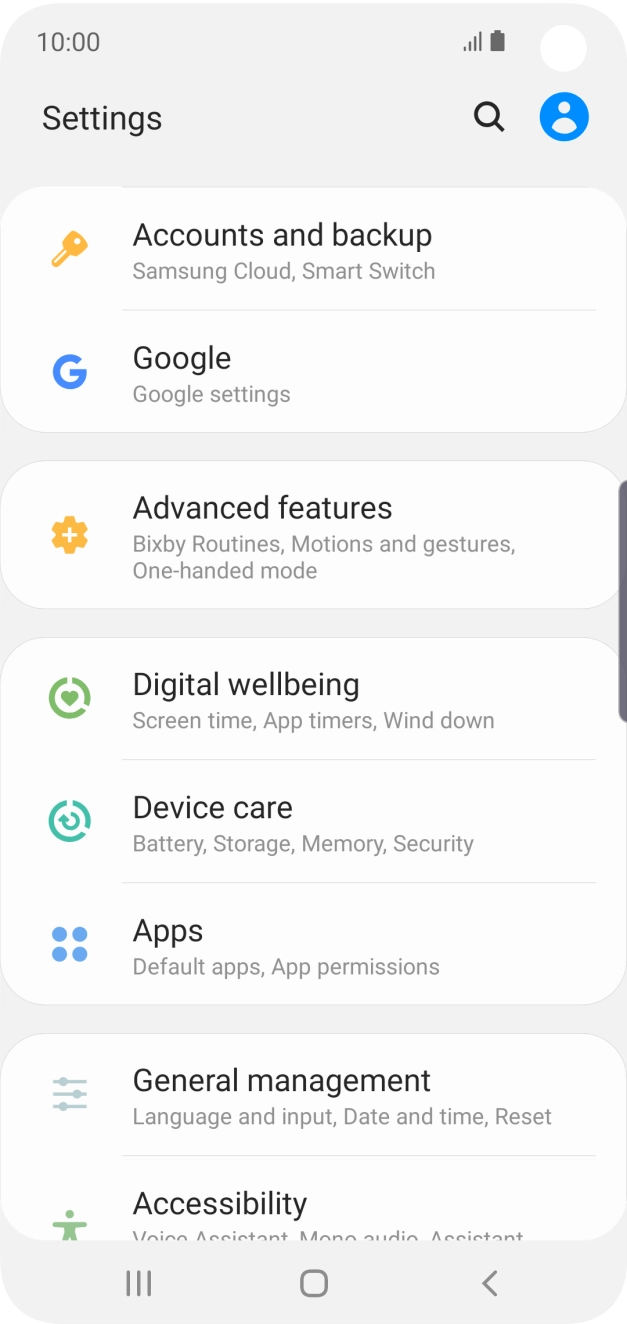Viewport: 627px width, 1324px height.
Task: Open Advanced features
Action: pos(313,535)
